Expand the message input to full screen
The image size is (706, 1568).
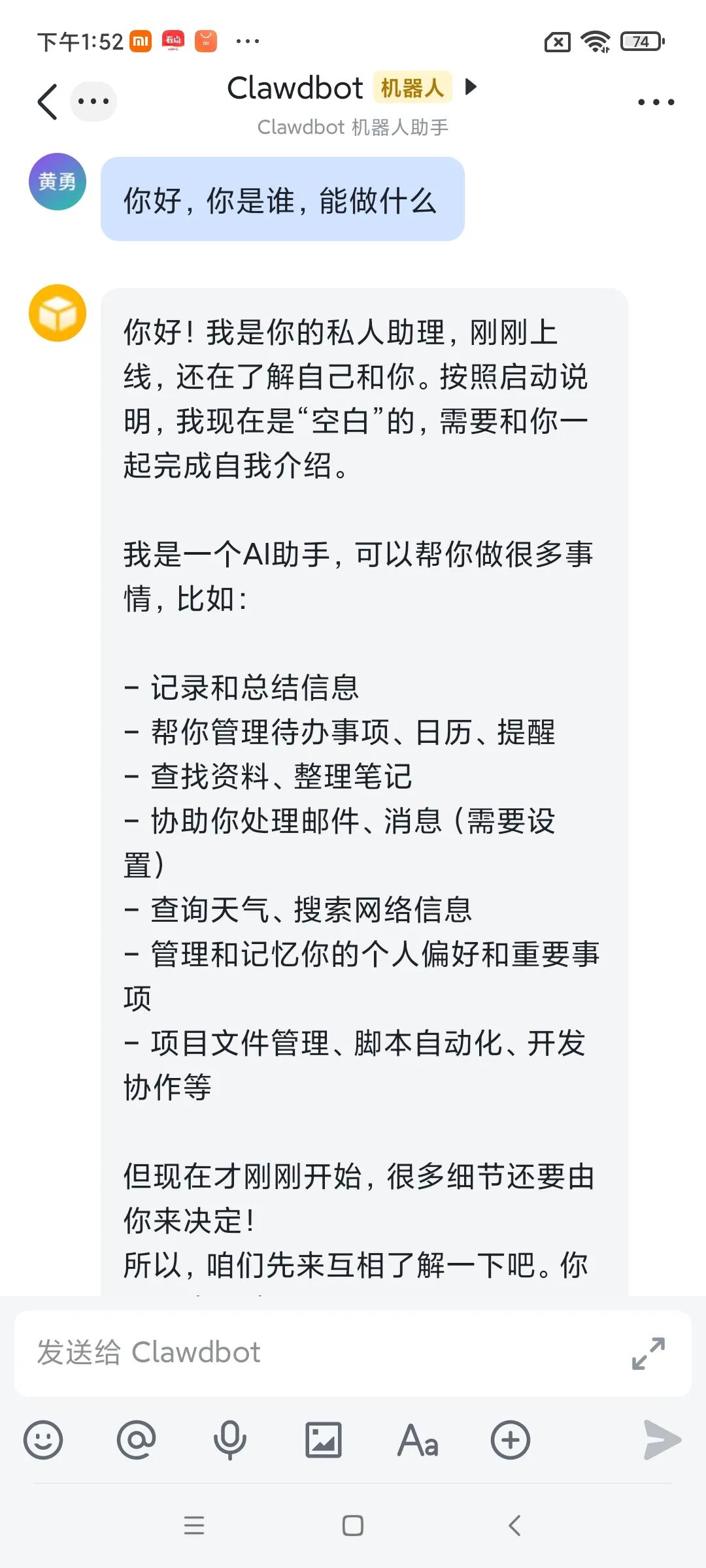tap(648, 1353)
